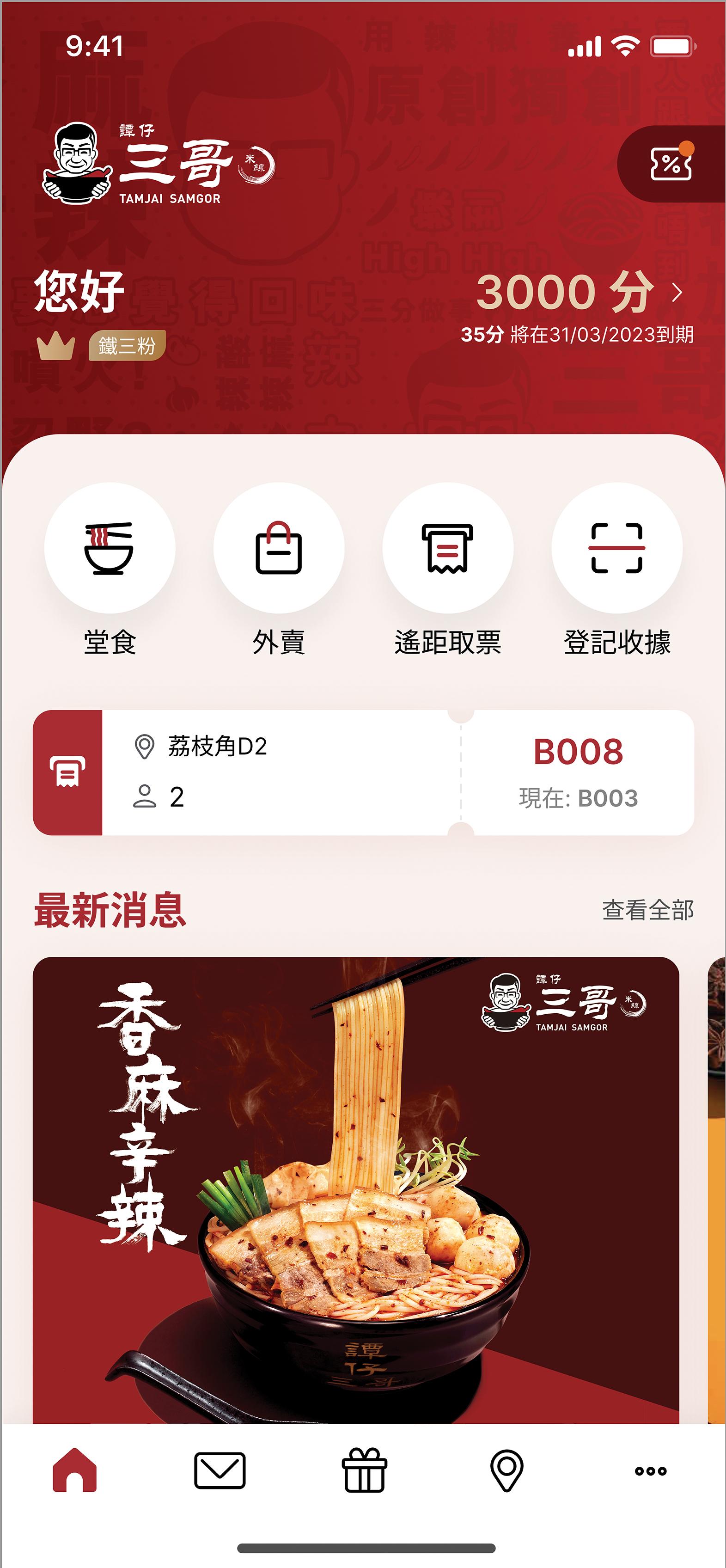The height and width of the screenshot is (1568, 726).
Task: Open the 荔枝角D2 queue ticket B008
Action: tap(363, 772)
